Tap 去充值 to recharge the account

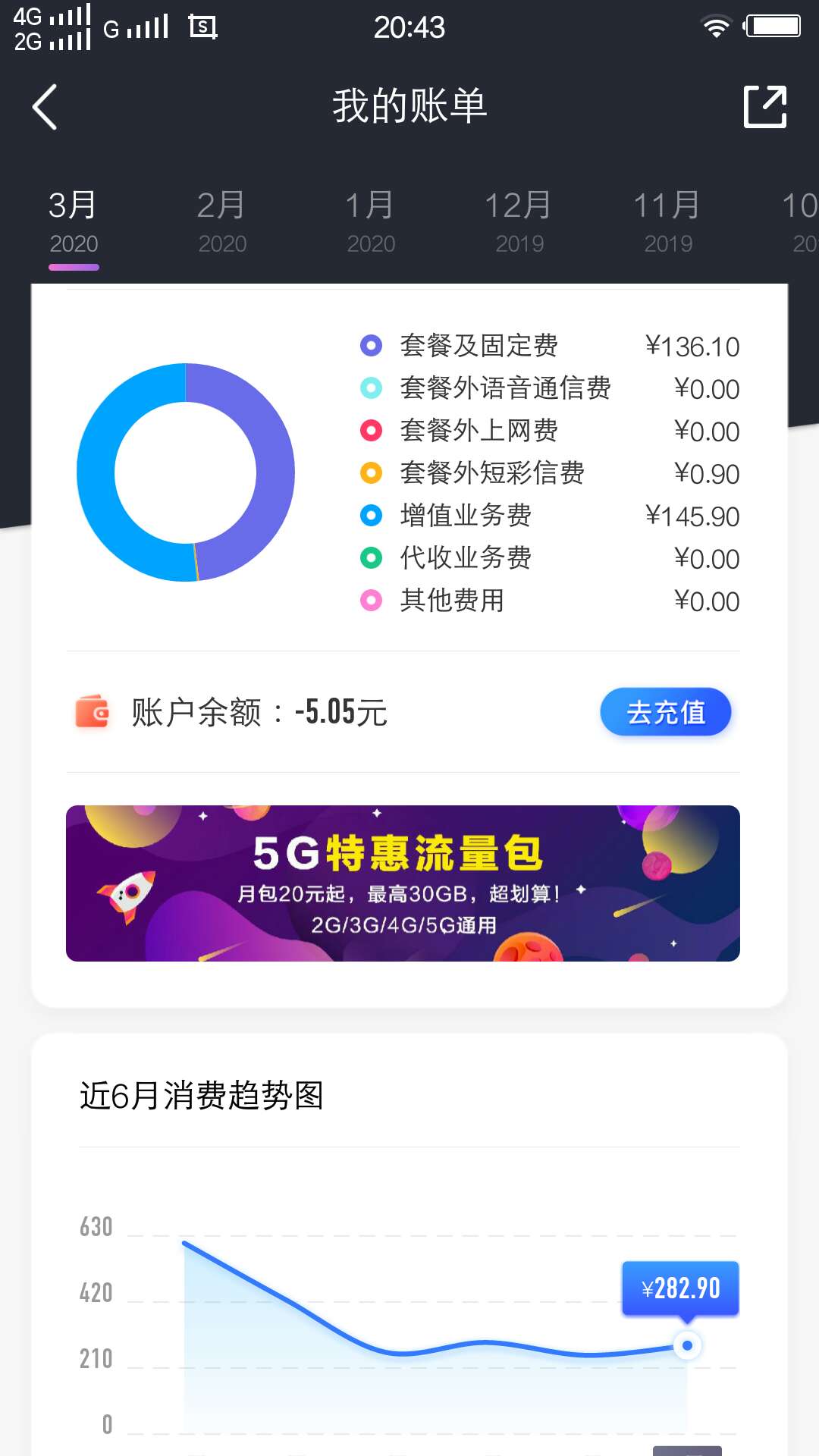pyautogui.click(x=665, y=712)
